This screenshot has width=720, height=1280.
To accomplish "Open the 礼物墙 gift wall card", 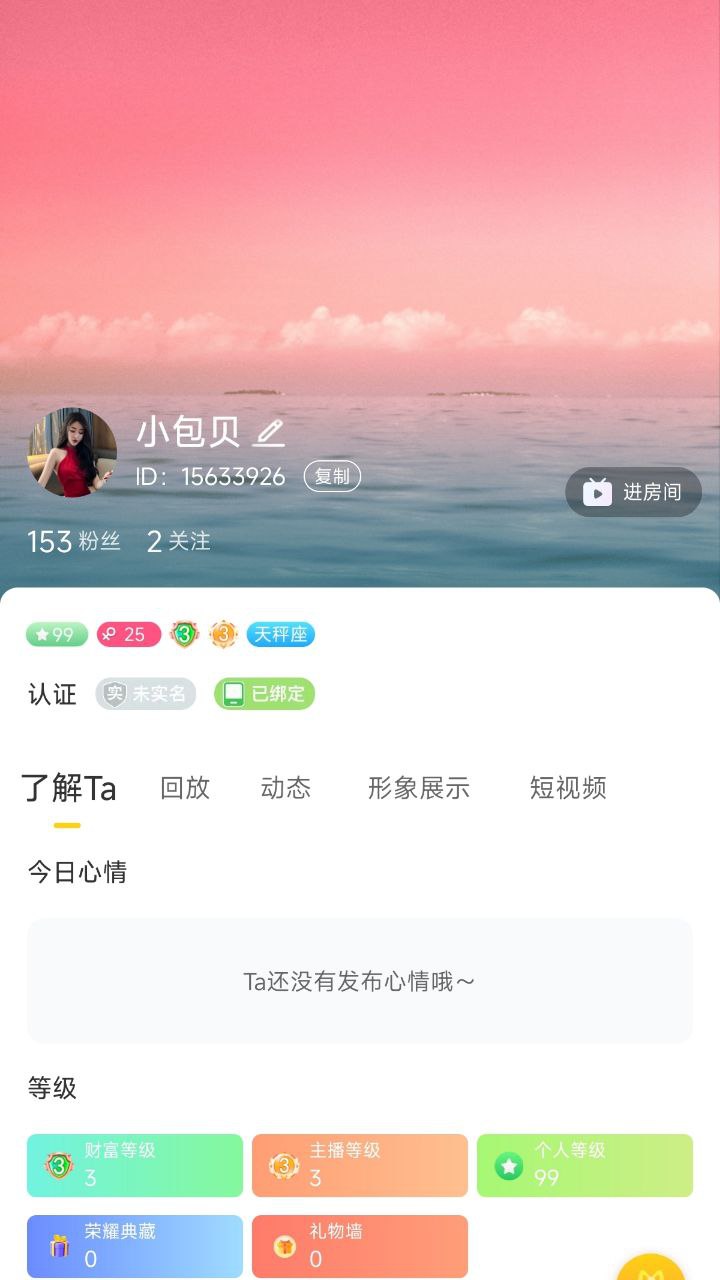I will (360, 1246).
